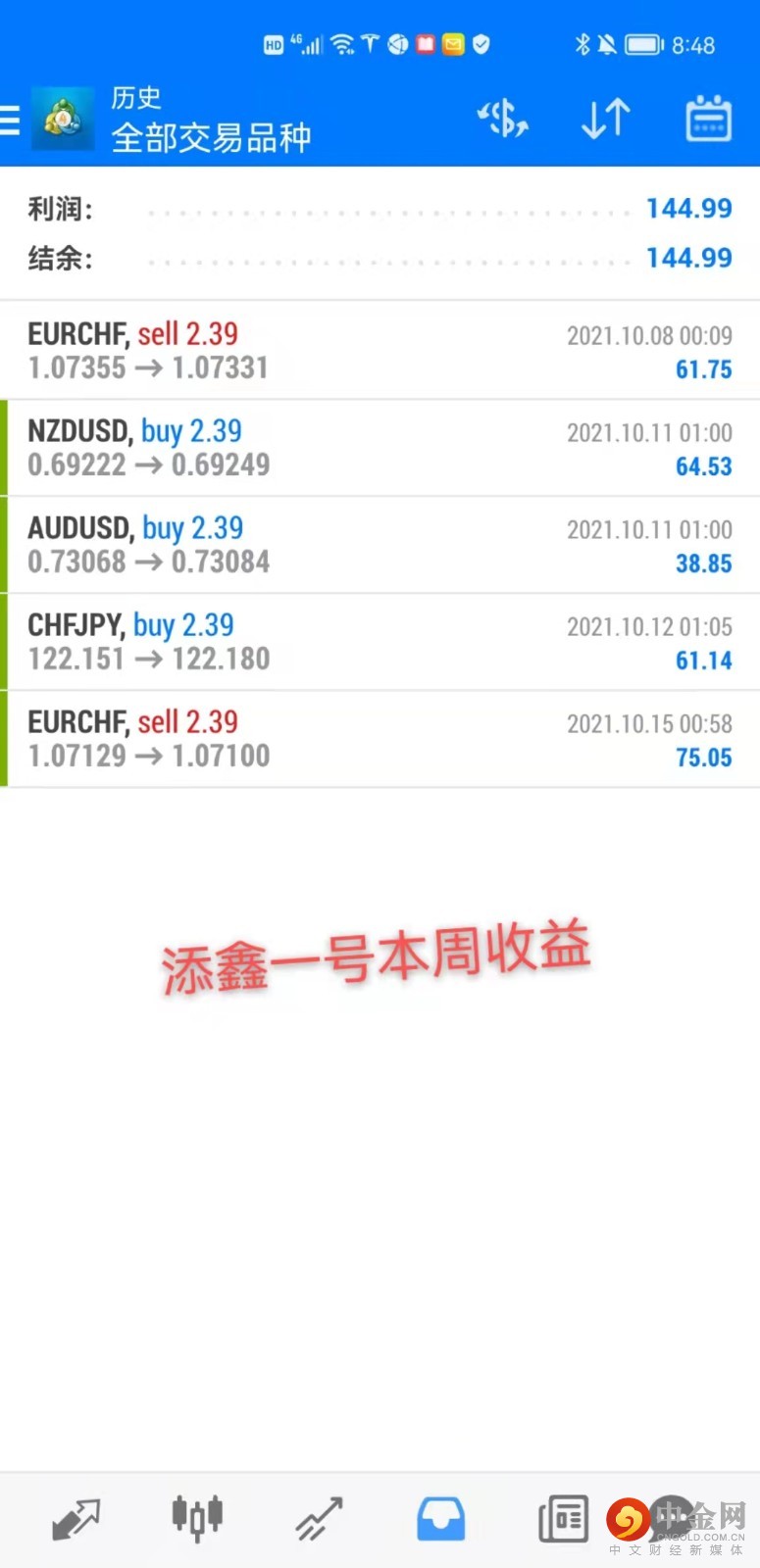Open the calendar date range picker
This screenshot has height=1568, width=760.
(707, 120)
